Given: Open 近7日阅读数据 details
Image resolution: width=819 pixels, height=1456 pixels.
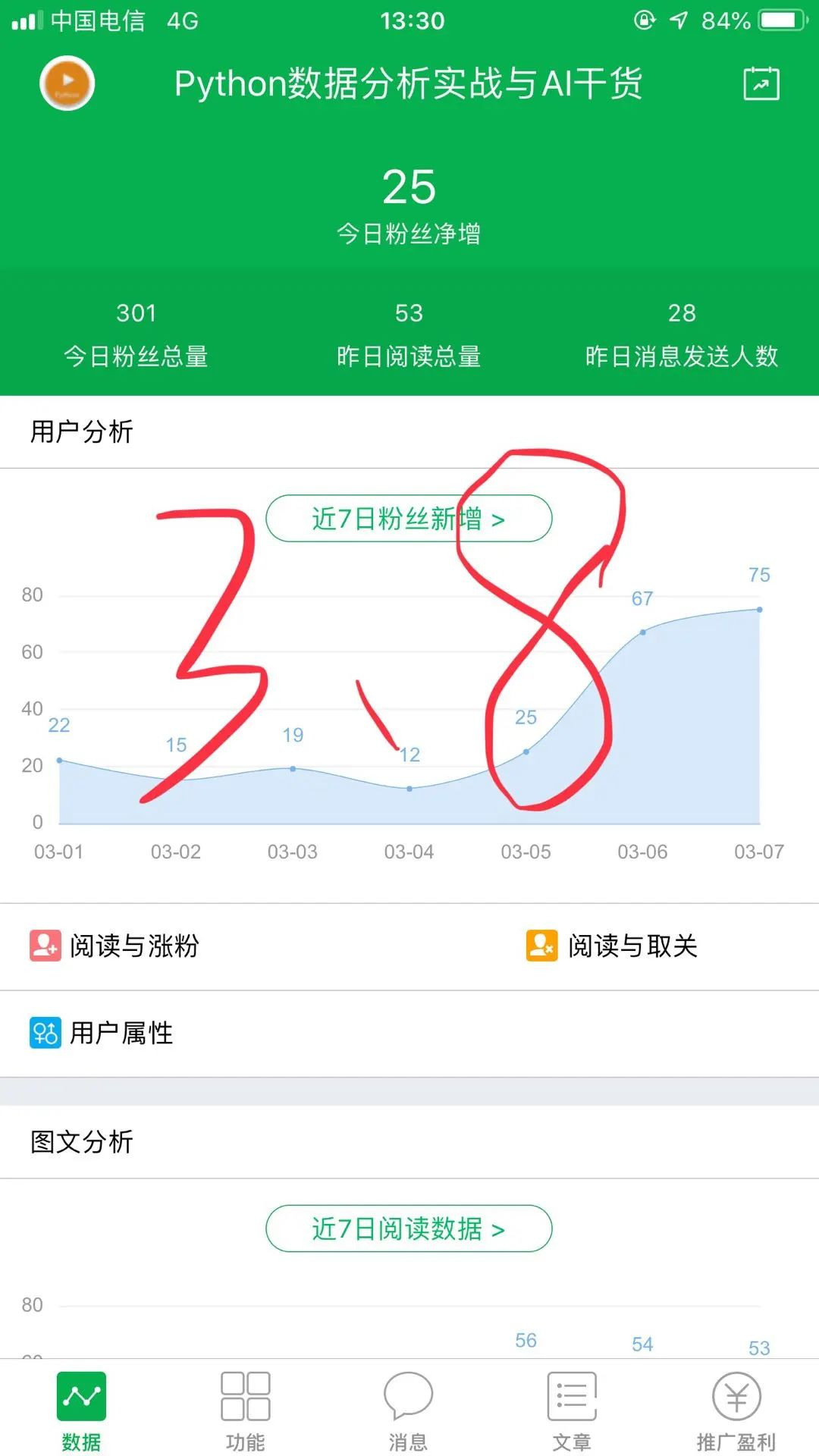Looking at the screenshot, I should click(x=409, y=1228).
